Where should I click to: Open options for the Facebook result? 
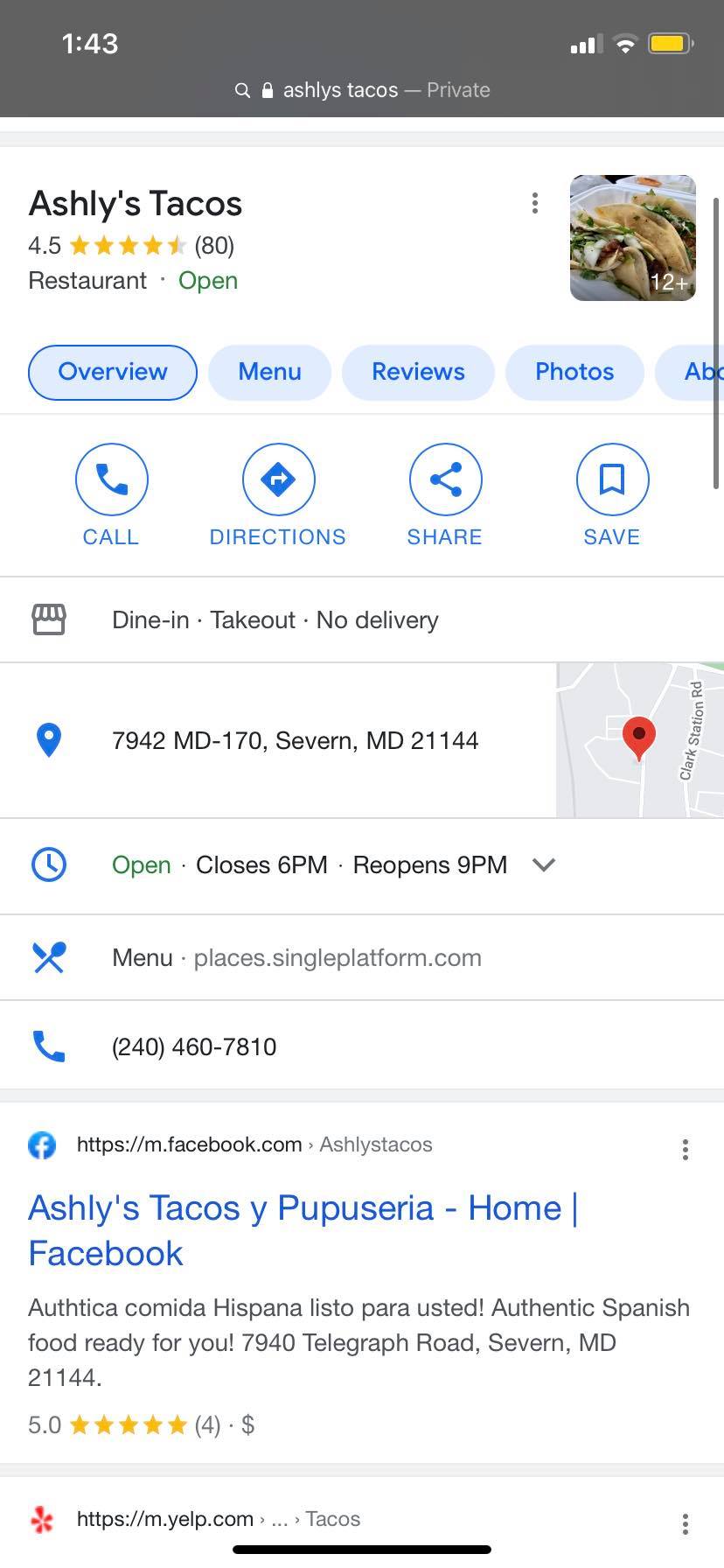[686, 1149]
